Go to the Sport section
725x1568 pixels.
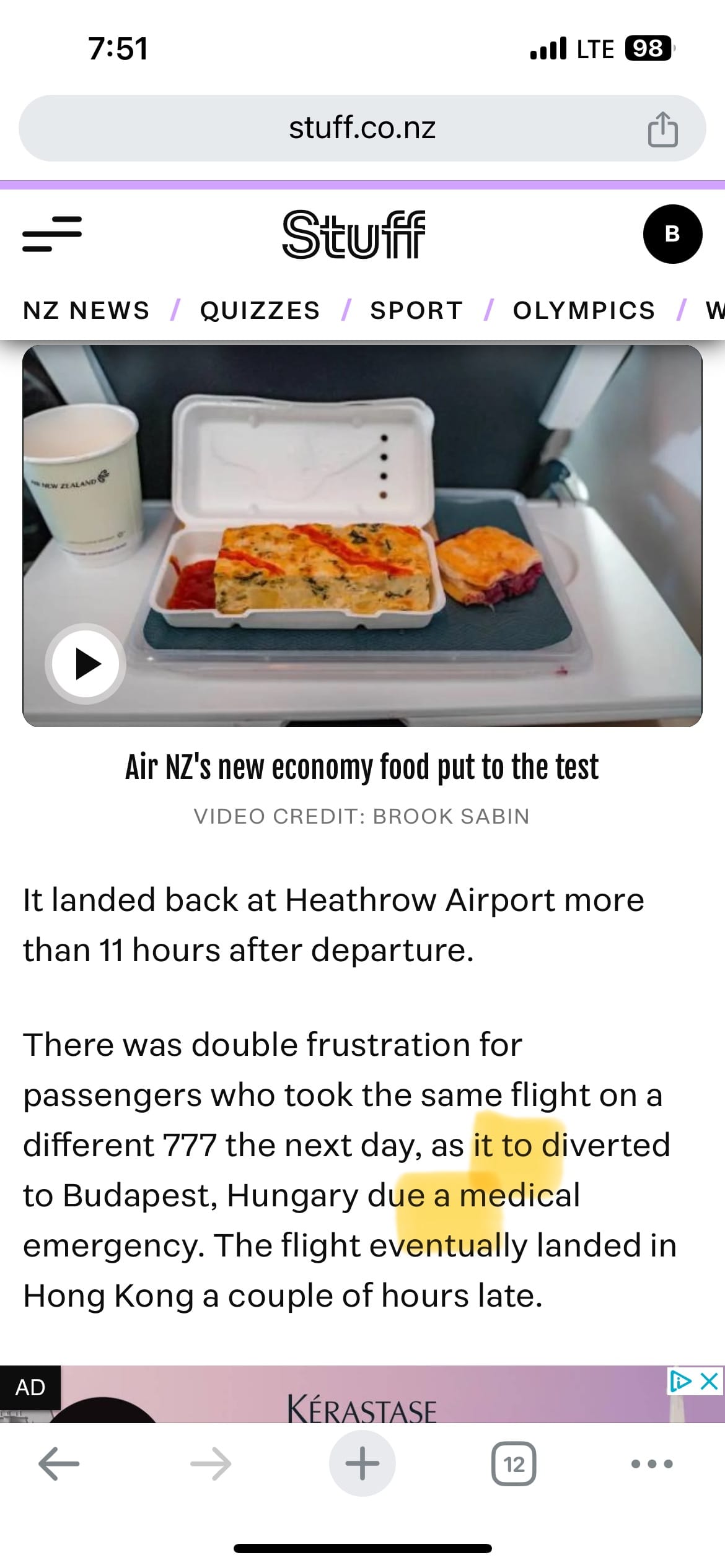point(416,310)
